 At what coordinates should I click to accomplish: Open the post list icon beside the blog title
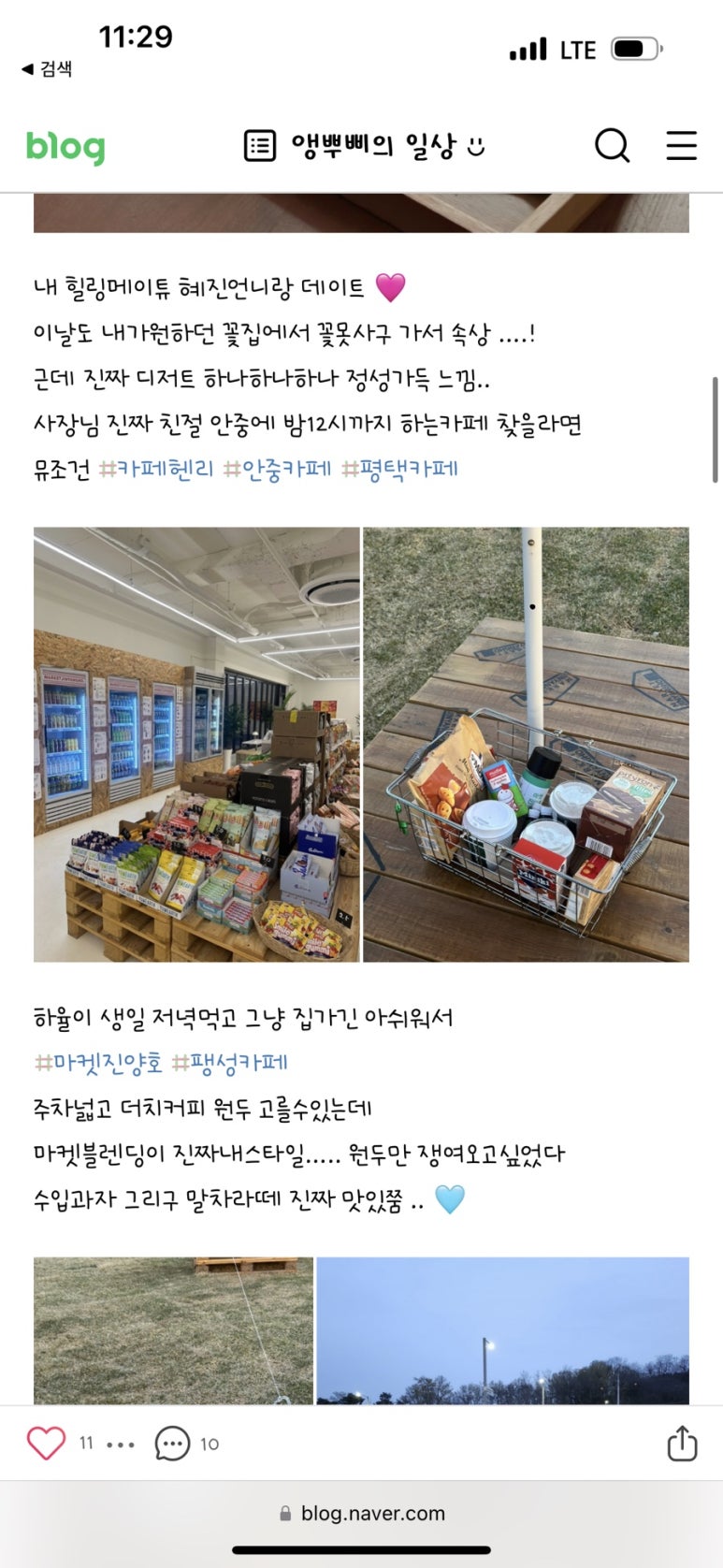[259, 146]
